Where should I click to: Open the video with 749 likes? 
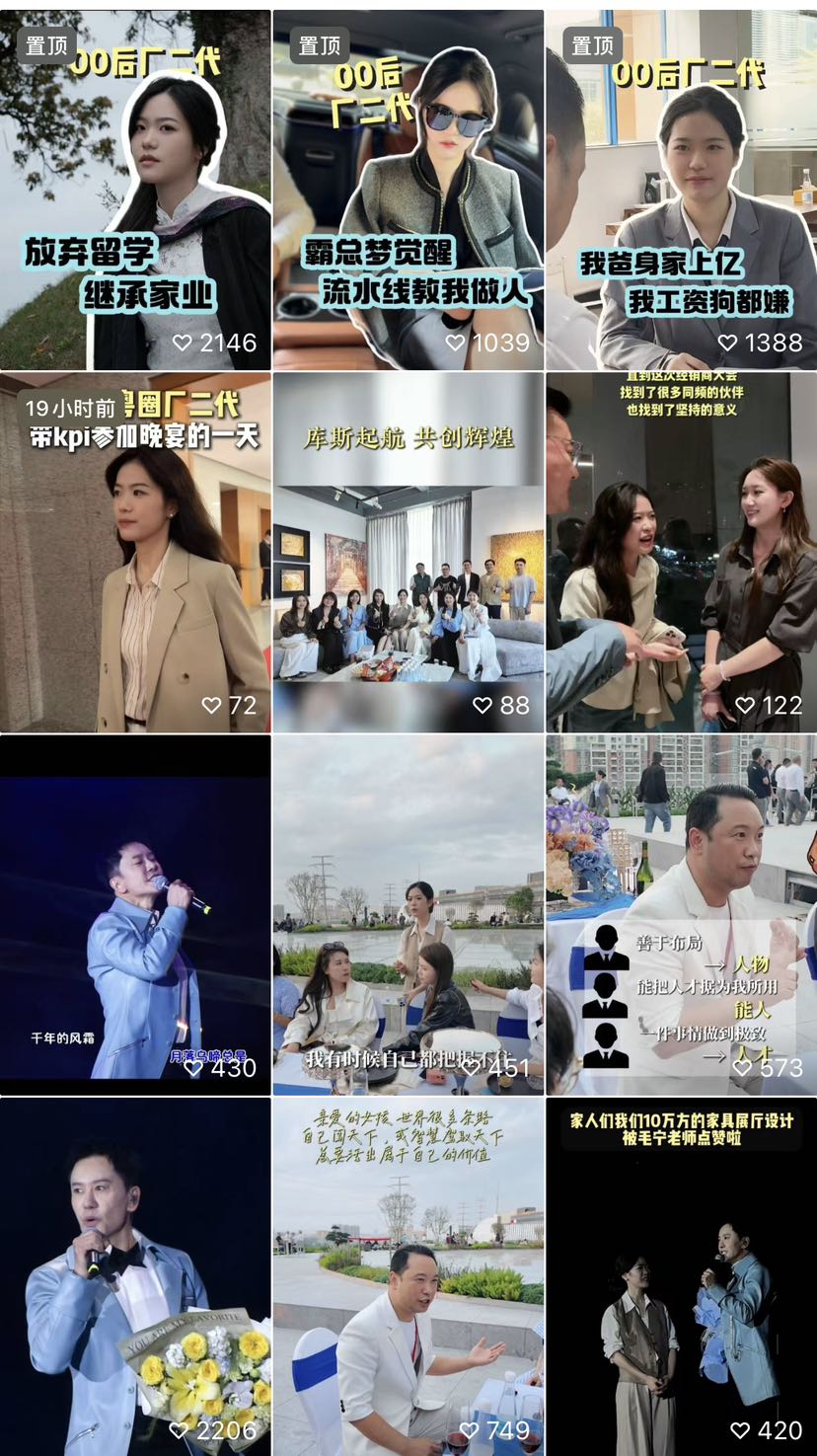pos(408,1276)
